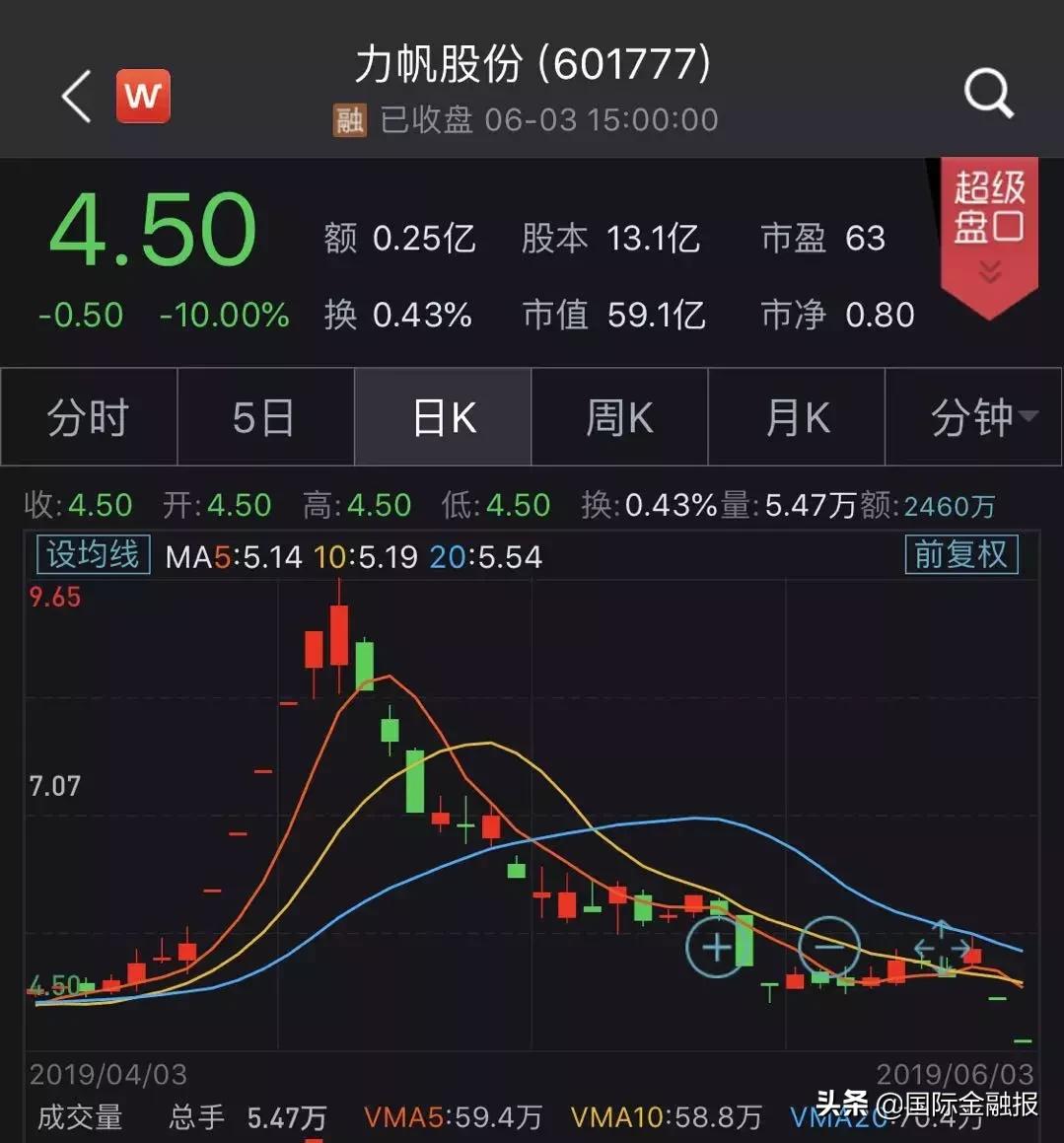This screenshot has width=1064, height=1143.
Task: Tap the back arrow at top left
Action: [74, 96]
